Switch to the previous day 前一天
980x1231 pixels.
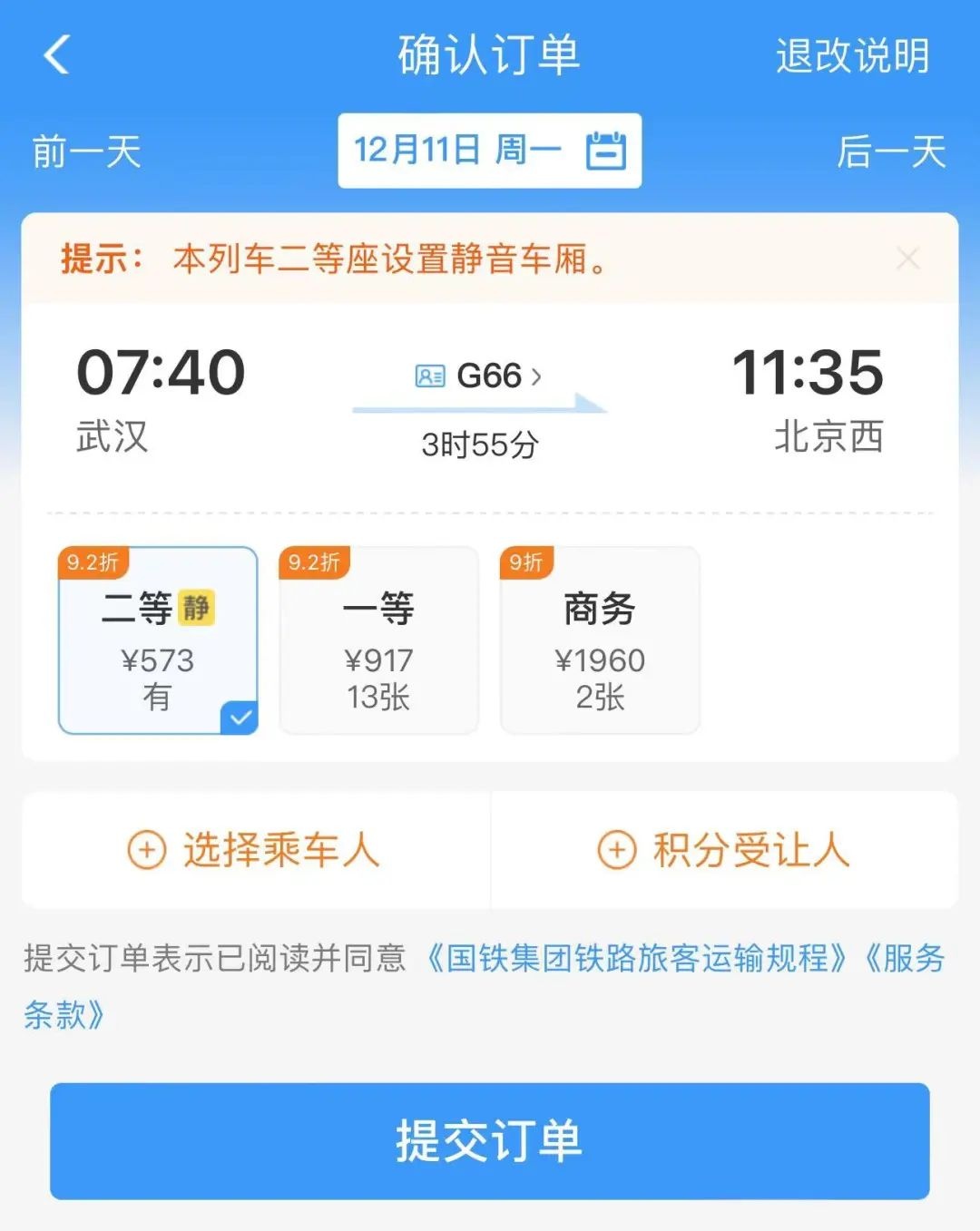(x=84, y=153)
